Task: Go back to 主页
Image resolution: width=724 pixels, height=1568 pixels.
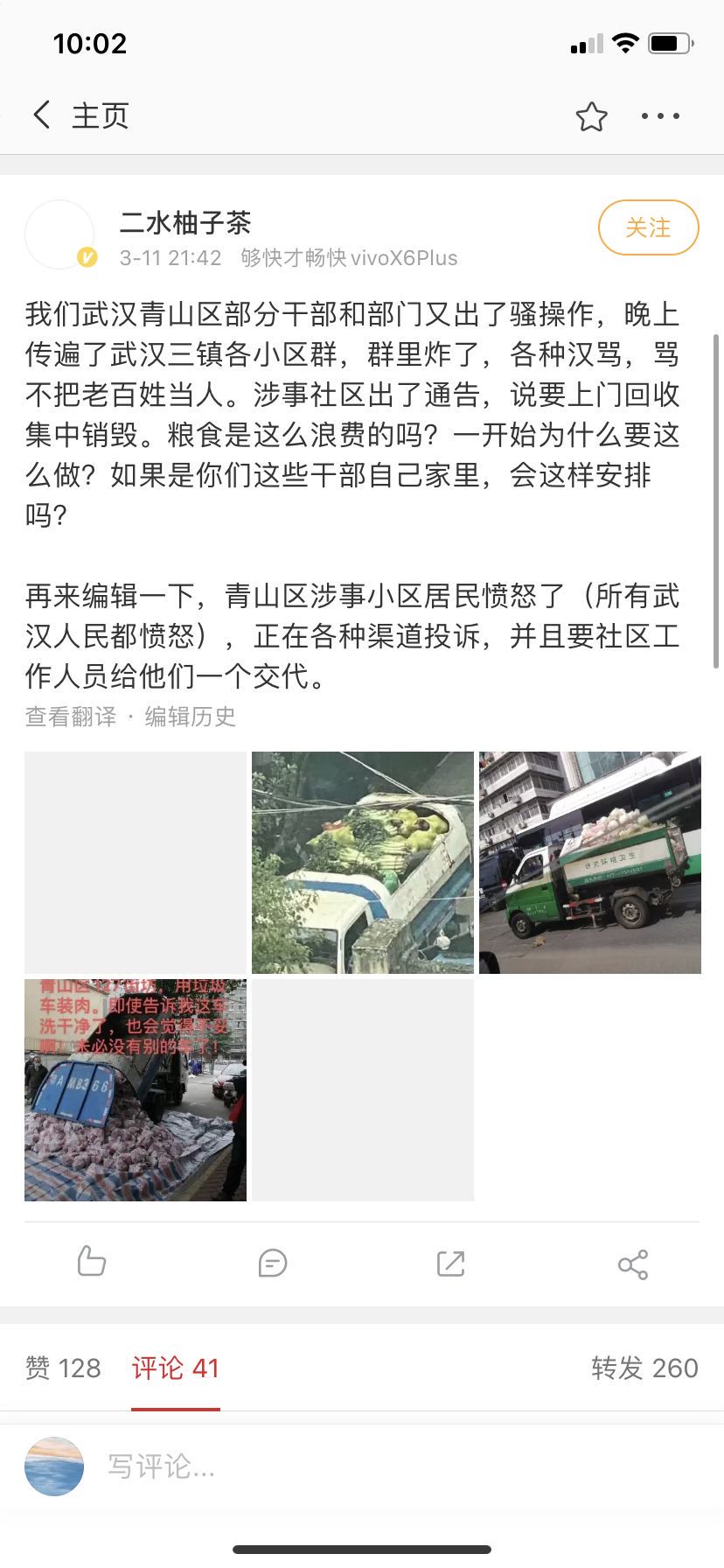Action: pyautogui.click(x=79, y=115)
